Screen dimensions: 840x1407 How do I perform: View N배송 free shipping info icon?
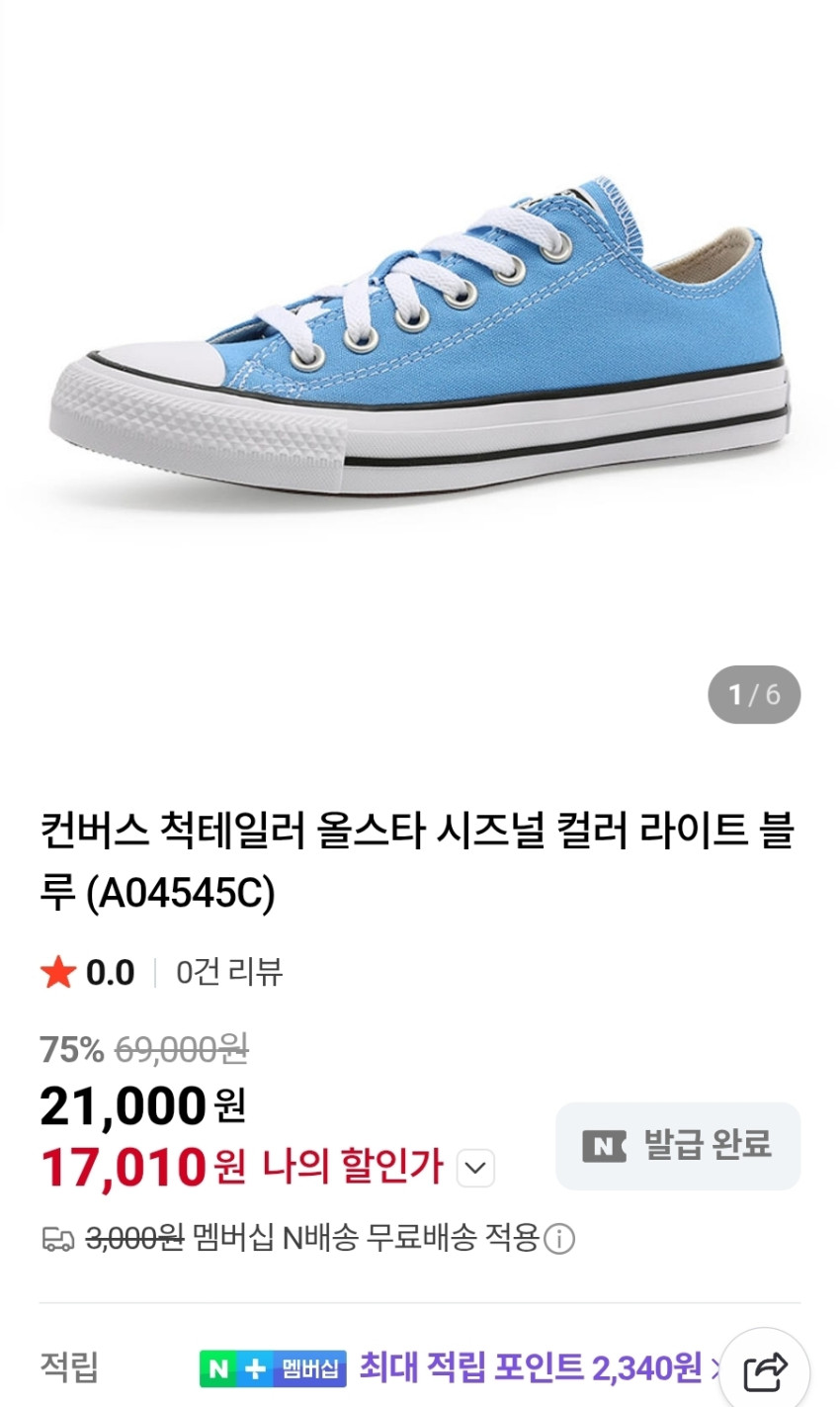pyautogui.click(x=560, y=1238)
